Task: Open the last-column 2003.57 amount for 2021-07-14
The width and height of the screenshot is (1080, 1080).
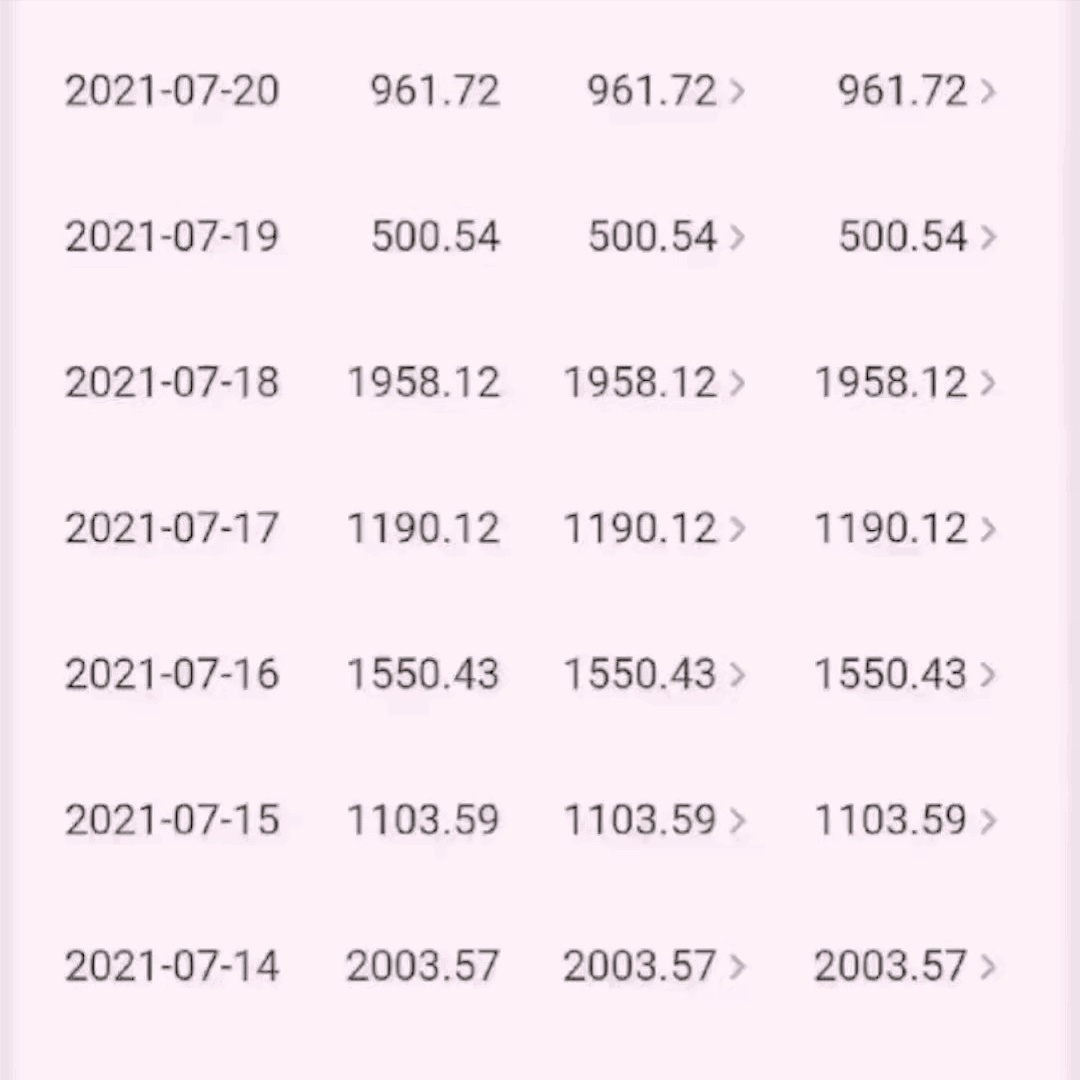Action: pos(905,966)
